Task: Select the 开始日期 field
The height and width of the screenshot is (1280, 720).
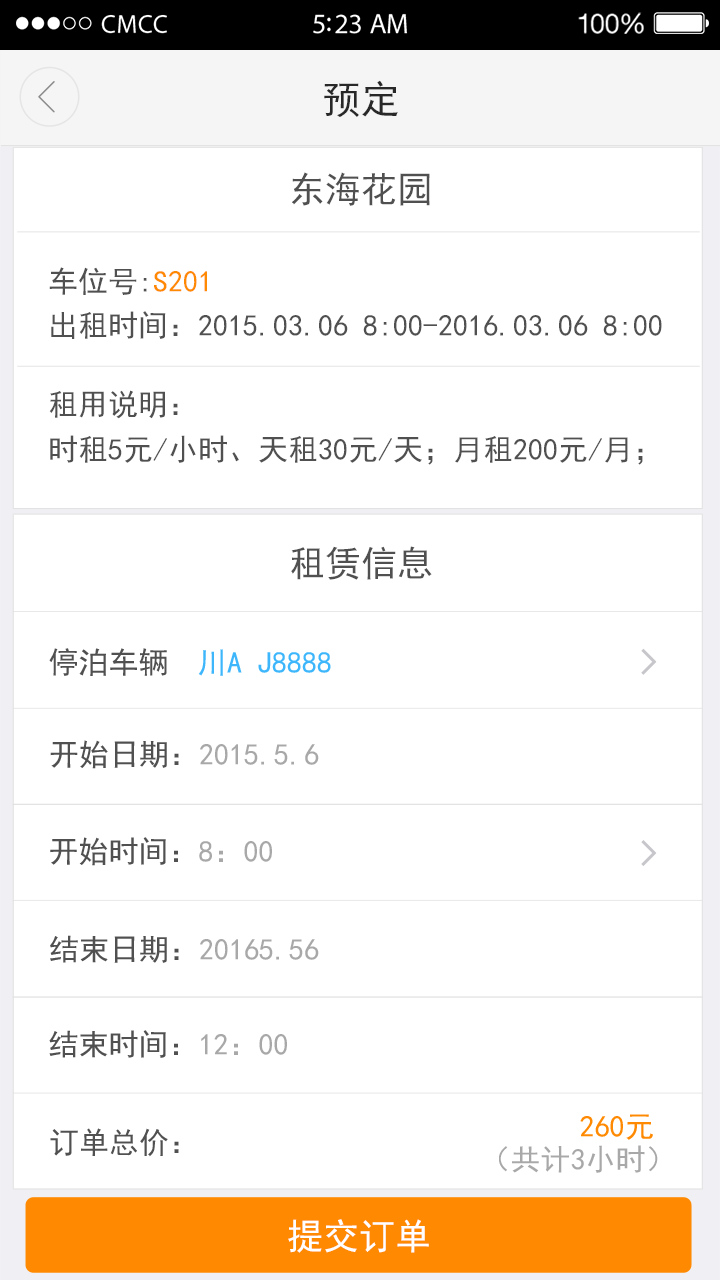Action: click(x=357, y=756)
